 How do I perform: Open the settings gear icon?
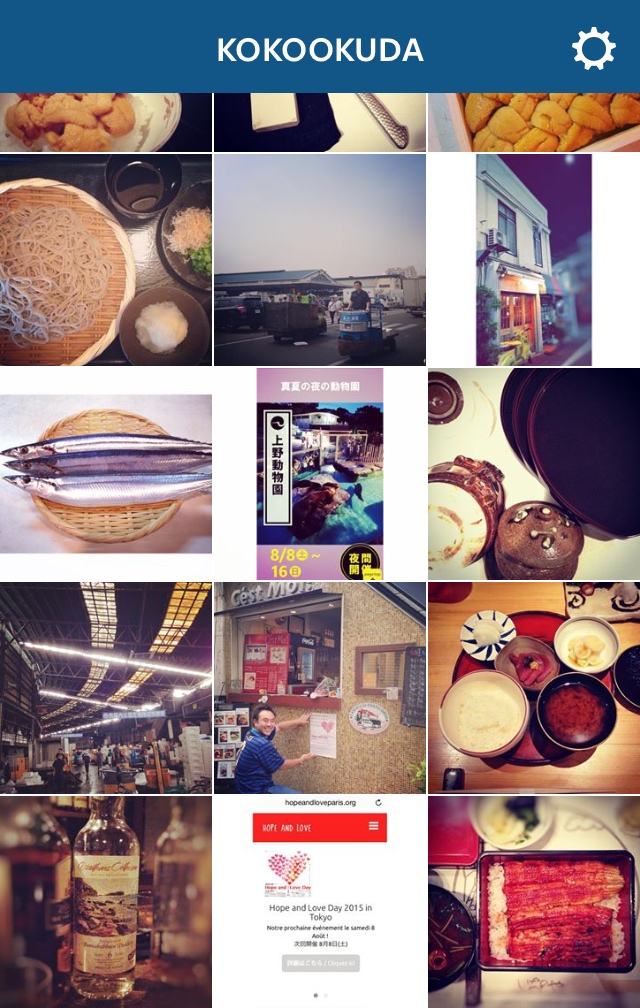[x=593, y=49]
